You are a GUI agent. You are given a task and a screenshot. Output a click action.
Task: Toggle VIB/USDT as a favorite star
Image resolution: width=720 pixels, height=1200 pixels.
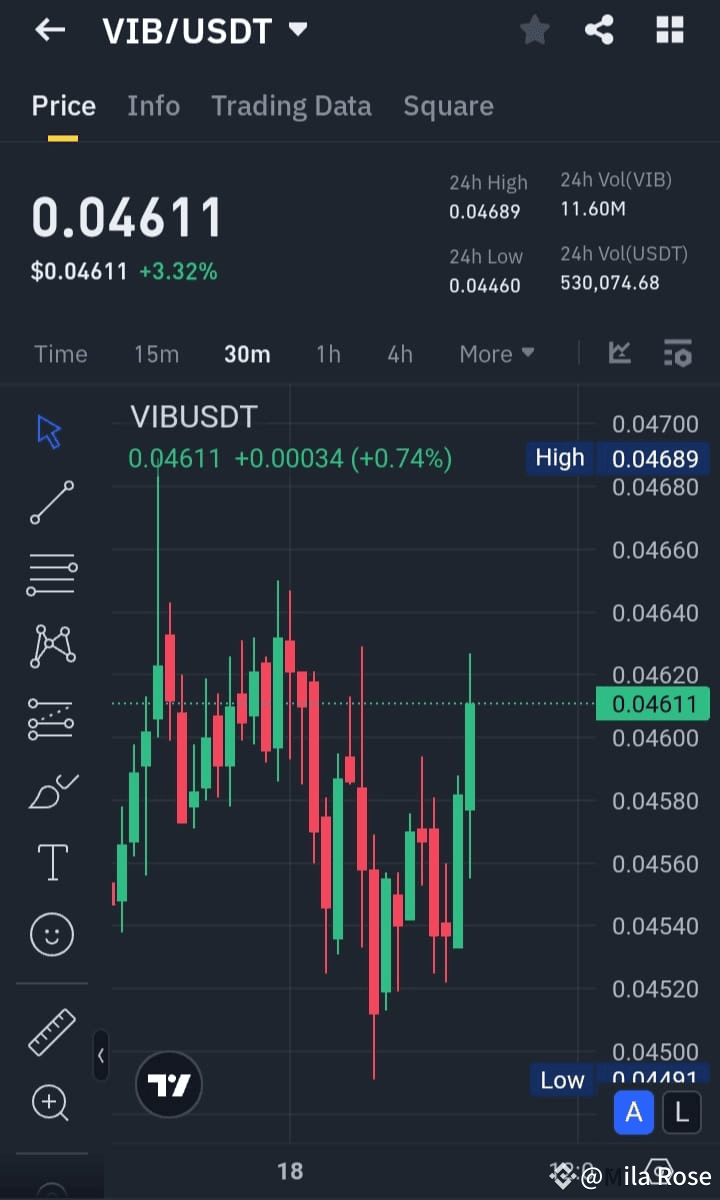click(534, 30)
